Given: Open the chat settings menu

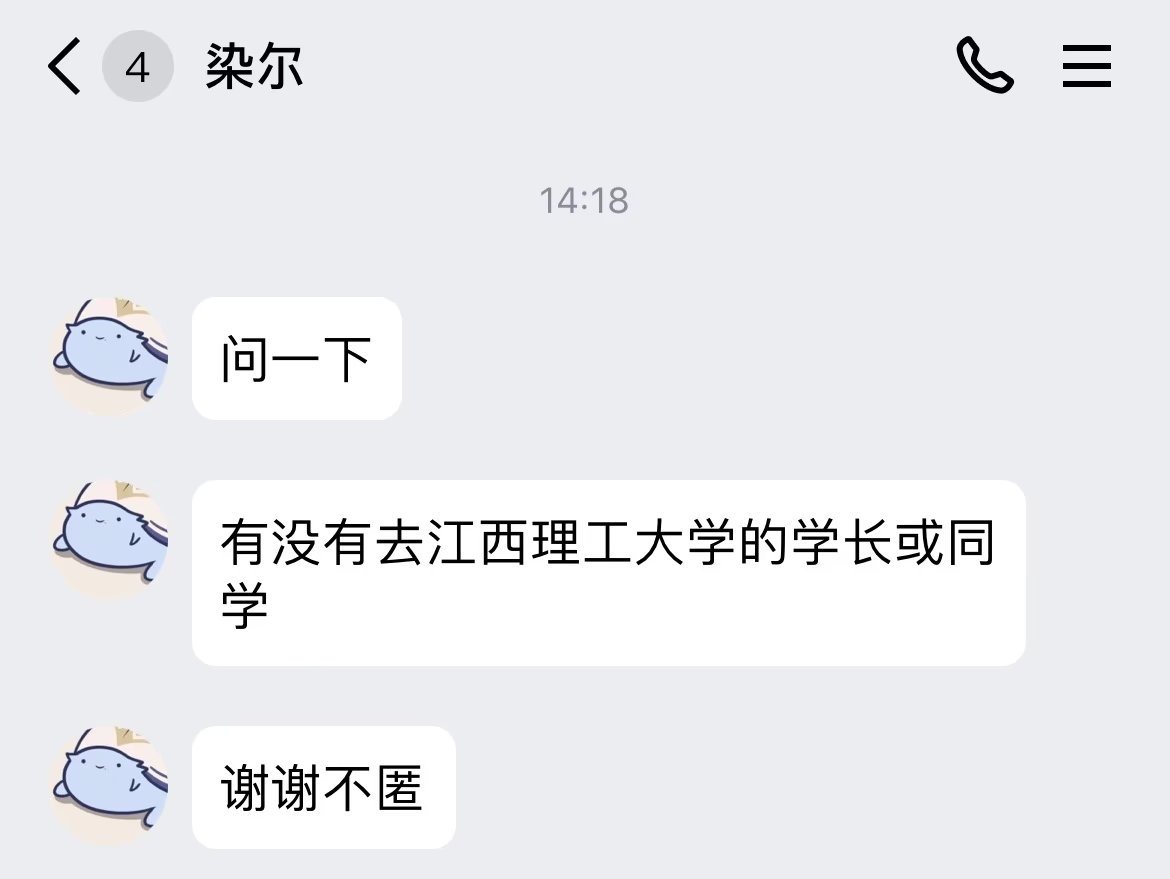Looking at the screenshot, I should pos(1086,67).
